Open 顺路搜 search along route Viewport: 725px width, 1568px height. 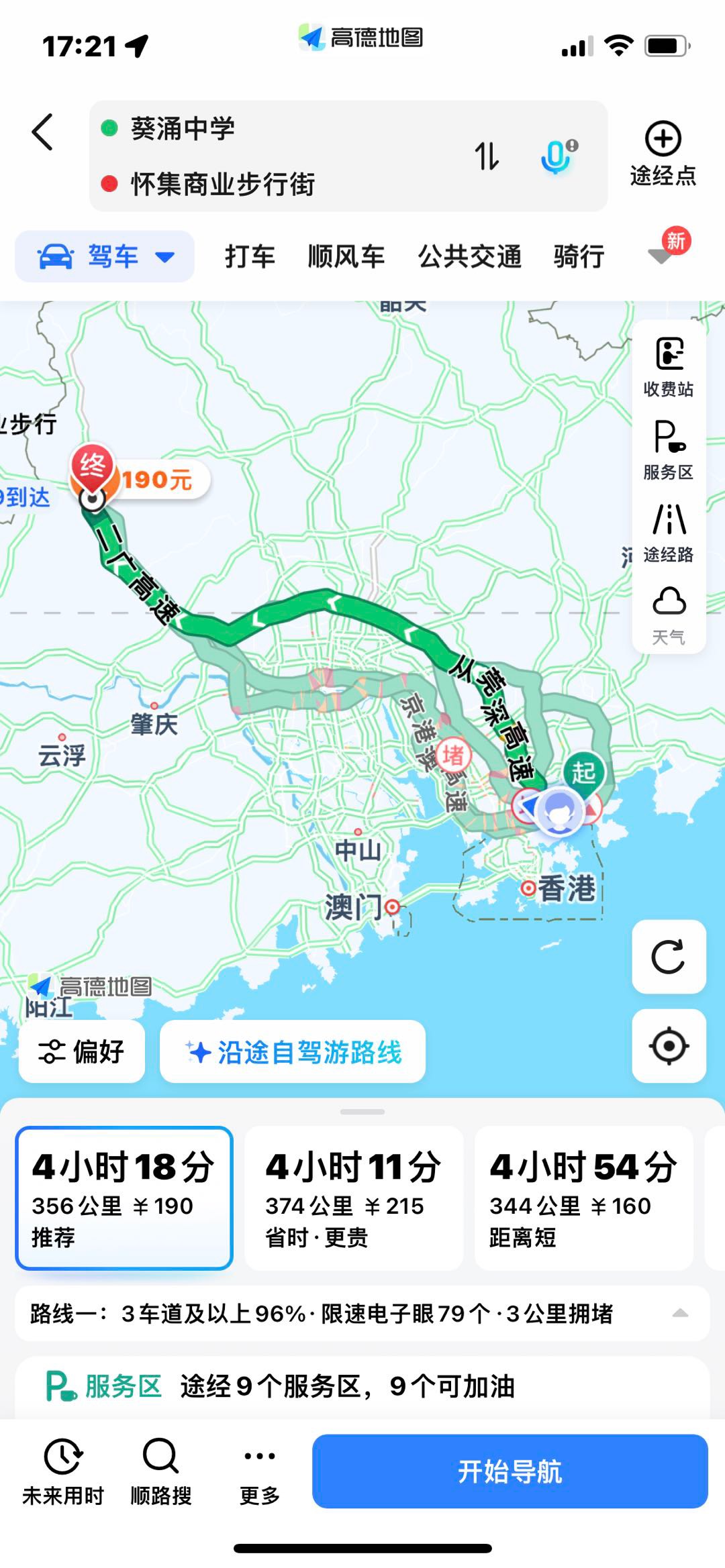(161, 1471)
